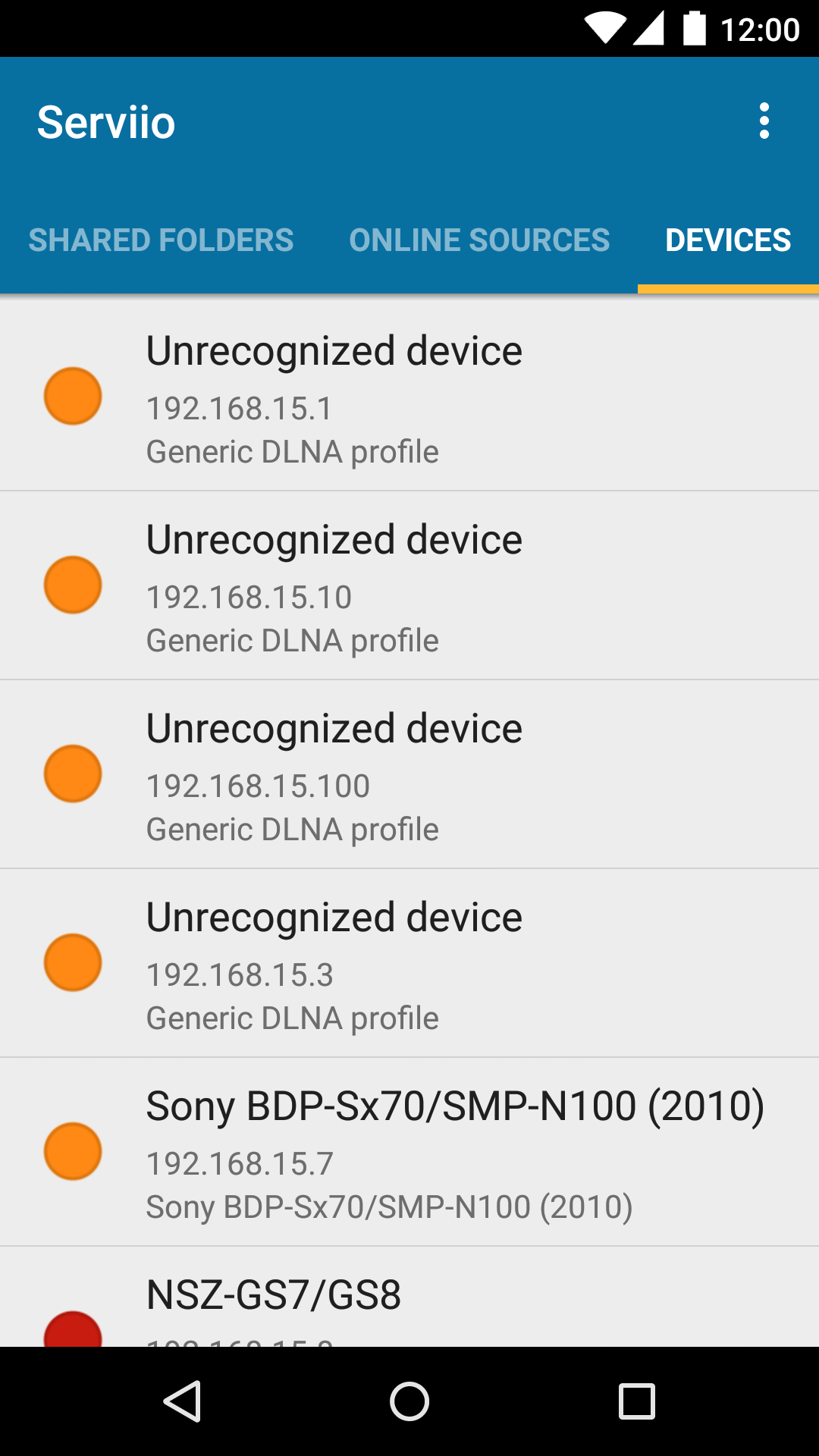Tap the status indicator next to 192.168.15.100
Viewport: 819px width, 1456px height.
pyautogui.click(x=72, y=772)
